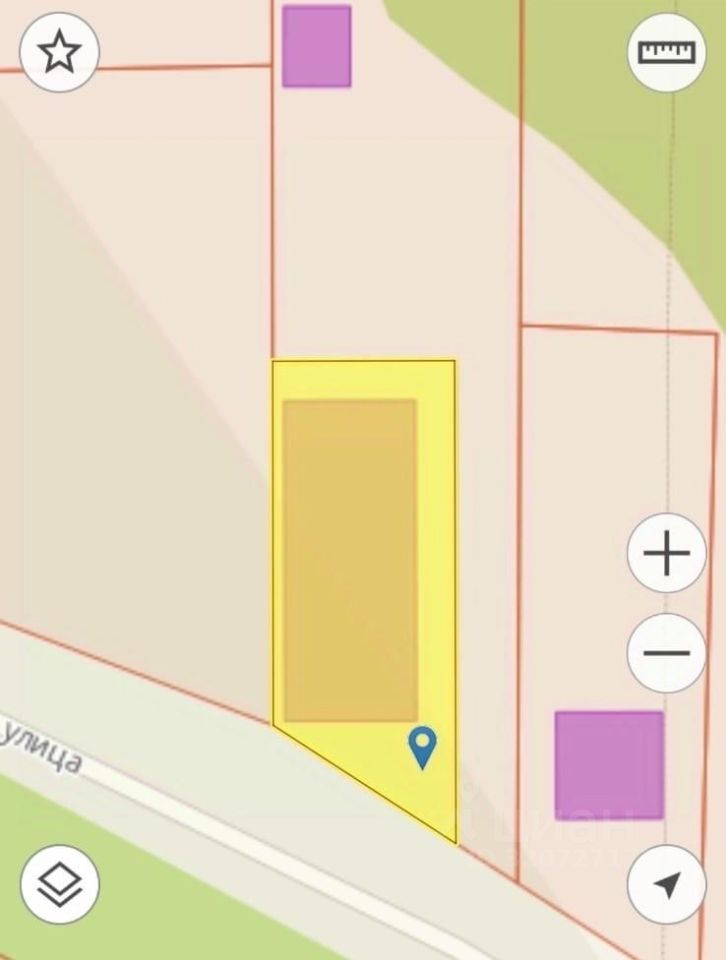This screenshot has height=960, width=726.
Task: Open the map layers selector
Action: (59, 884)
